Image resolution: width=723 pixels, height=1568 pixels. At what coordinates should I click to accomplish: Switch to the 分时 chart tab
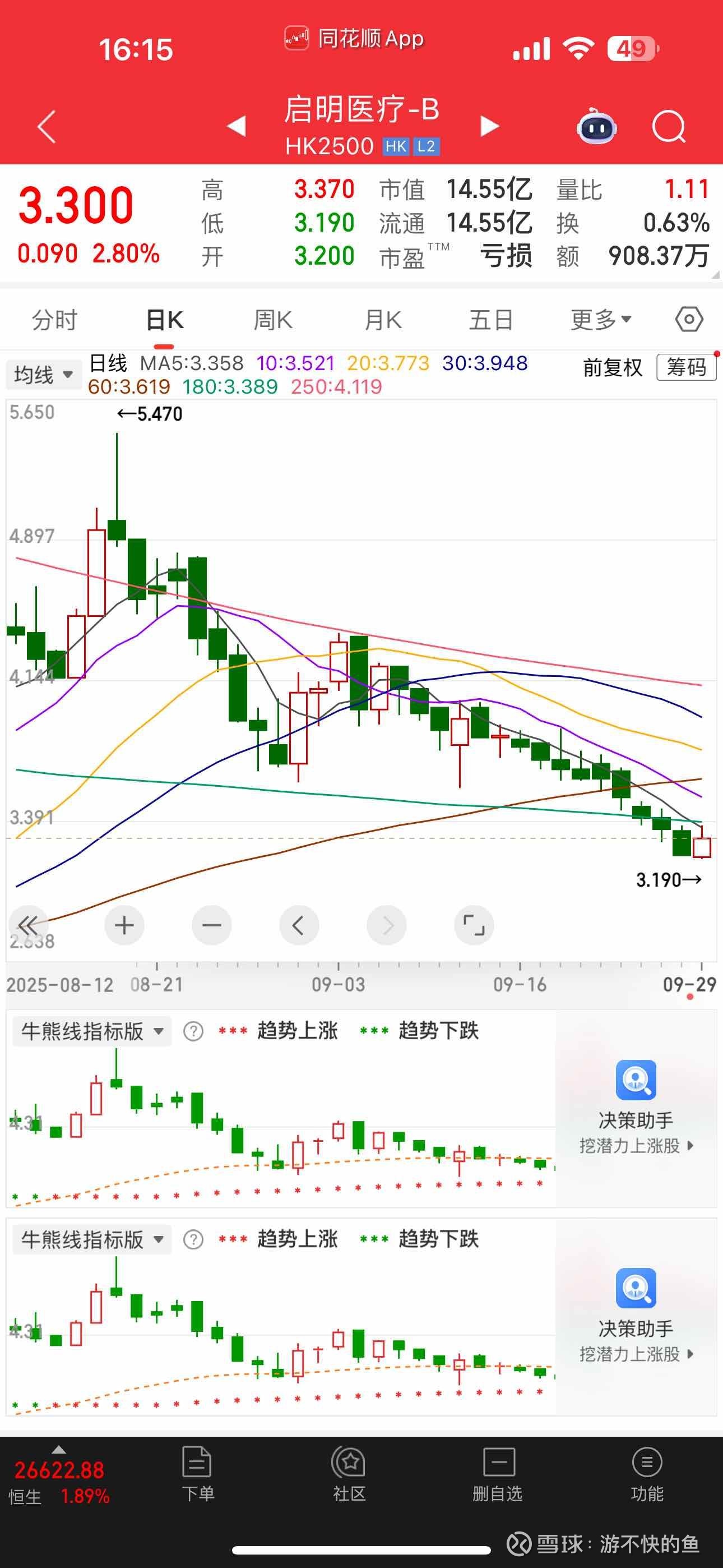pyautogui.click(x=55, y=320)
